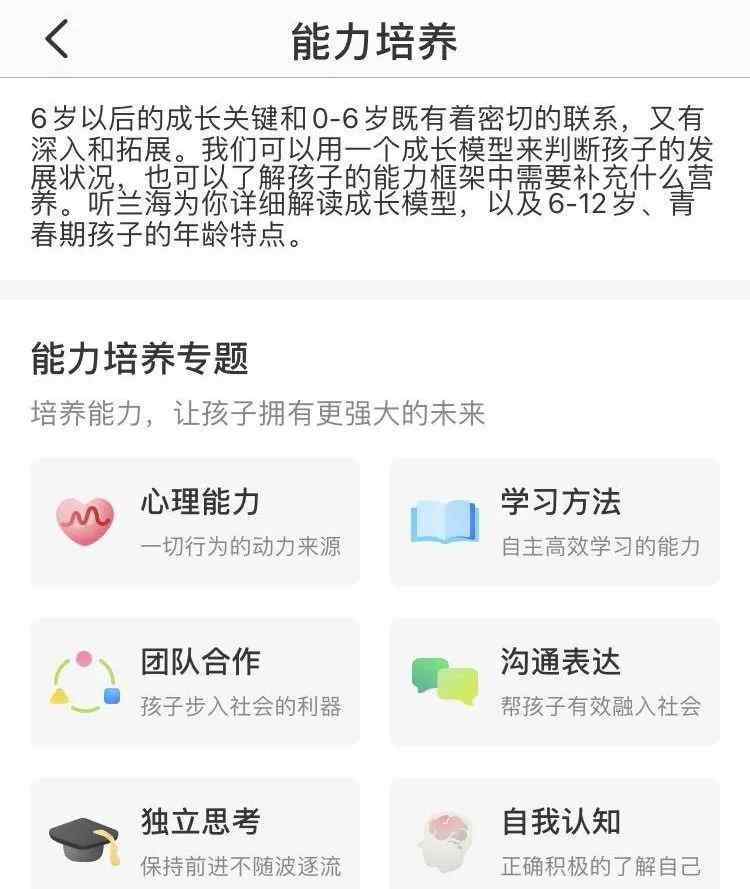The image size is (750, 889).
Task: View the 沟通表达 topic card
Action: coord(554,681)
